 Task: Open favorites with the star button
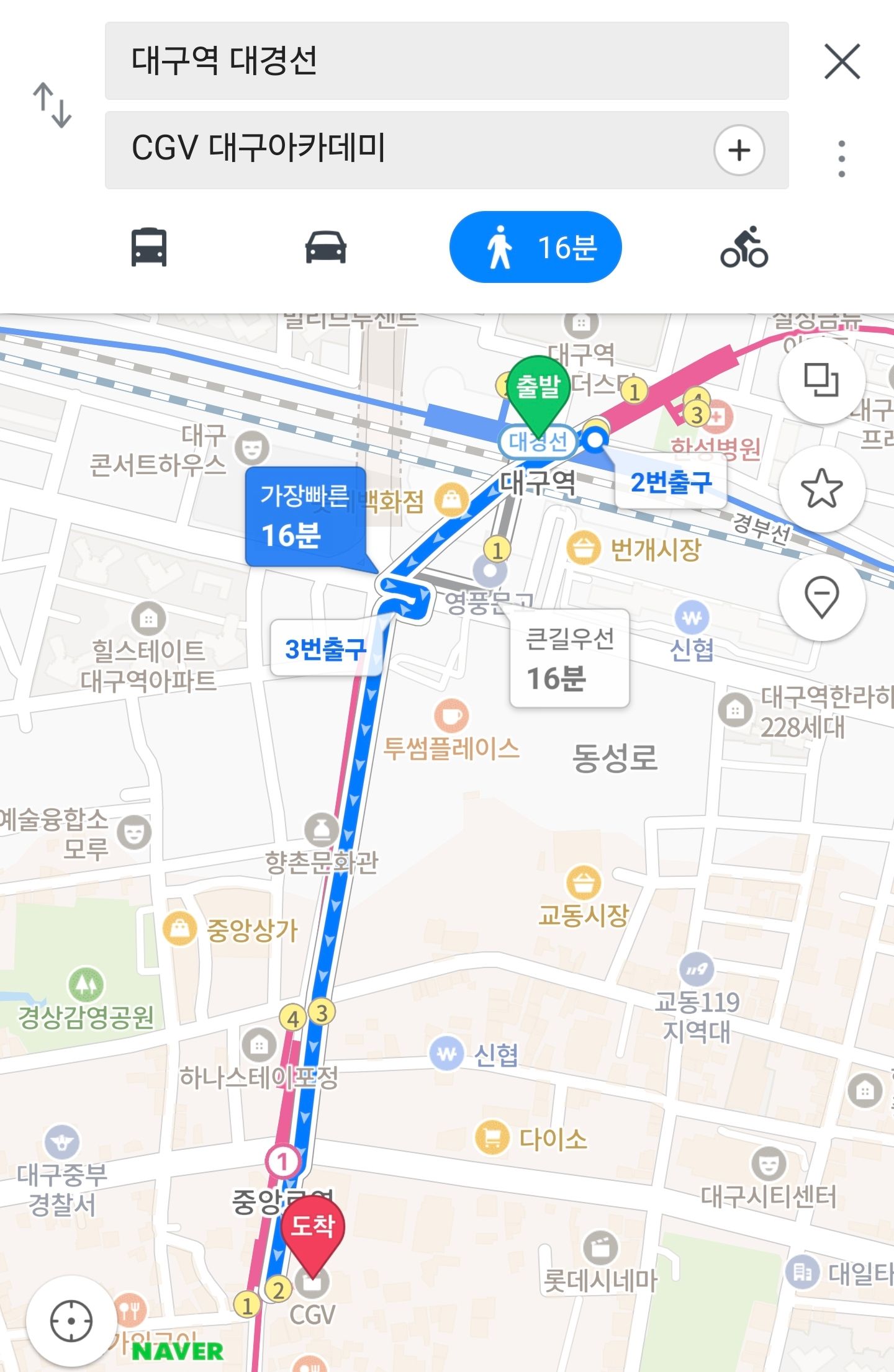[x=821, y=489]
